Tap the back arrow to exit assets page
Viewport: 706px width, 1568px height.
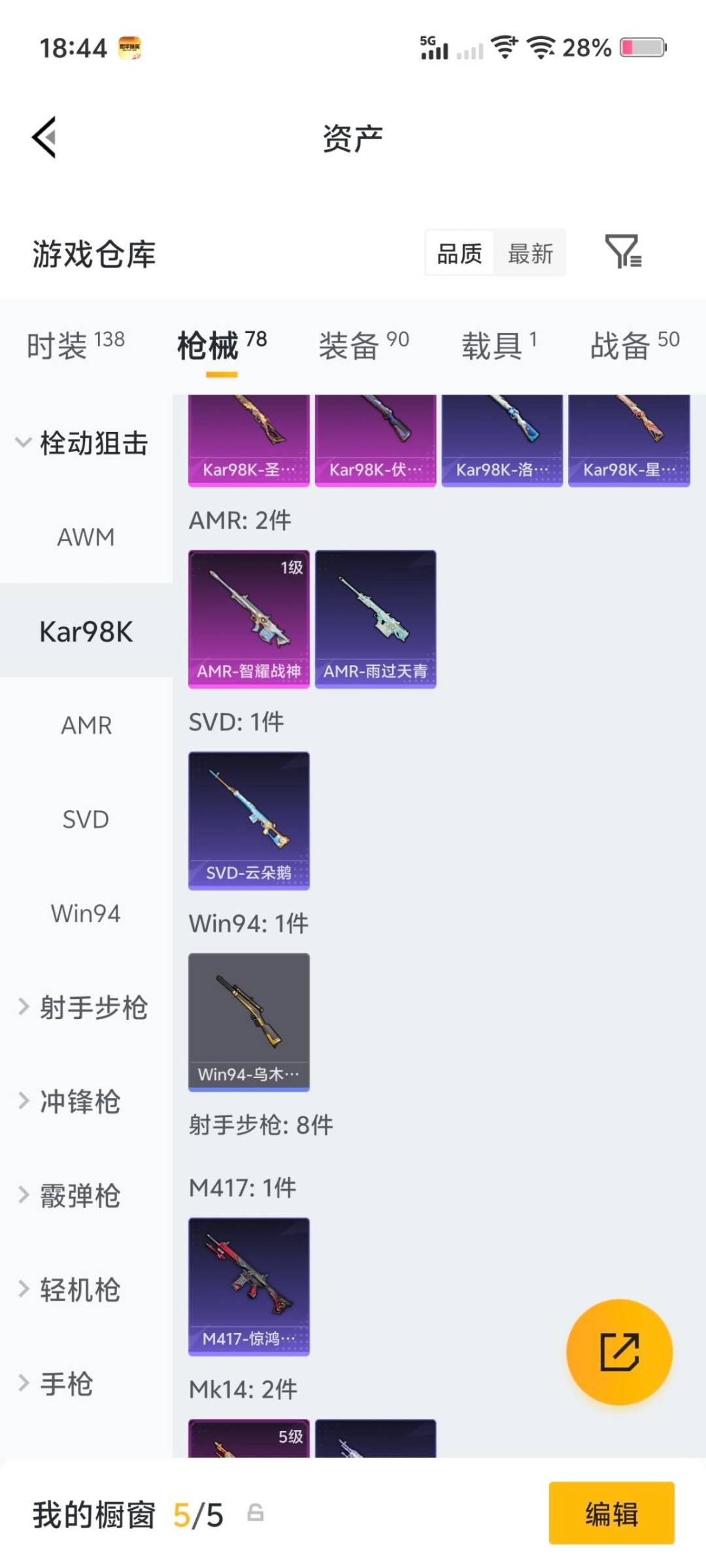[43, 137]
